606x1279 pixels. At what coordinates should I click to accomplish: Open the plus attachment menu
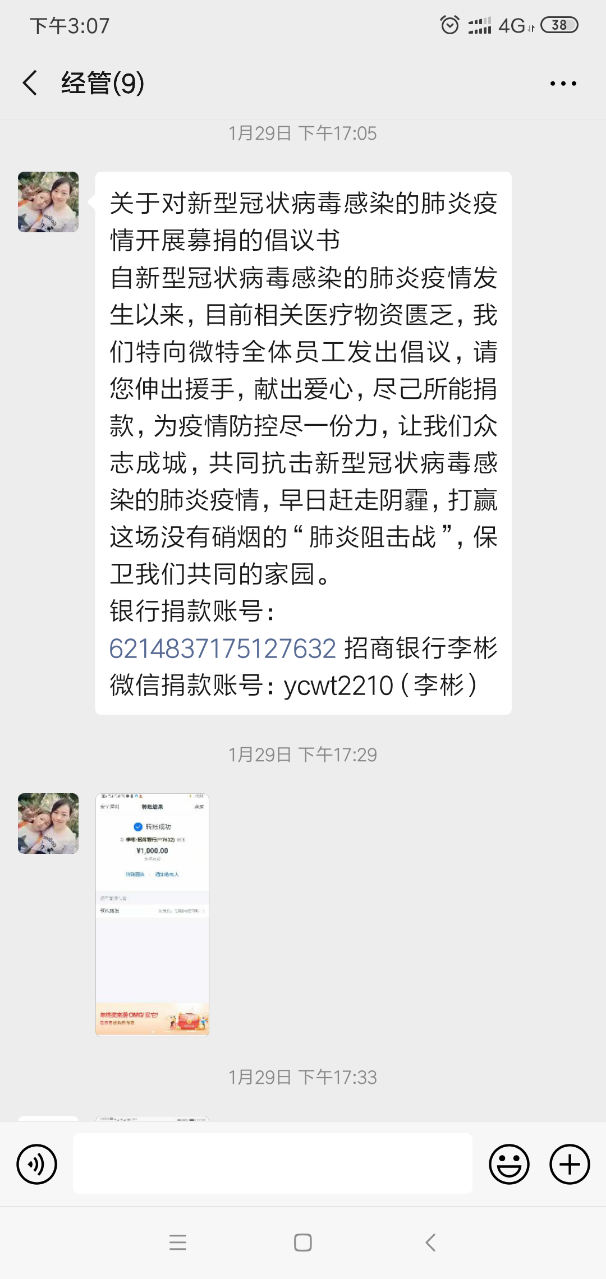(x=570, y=1163)
